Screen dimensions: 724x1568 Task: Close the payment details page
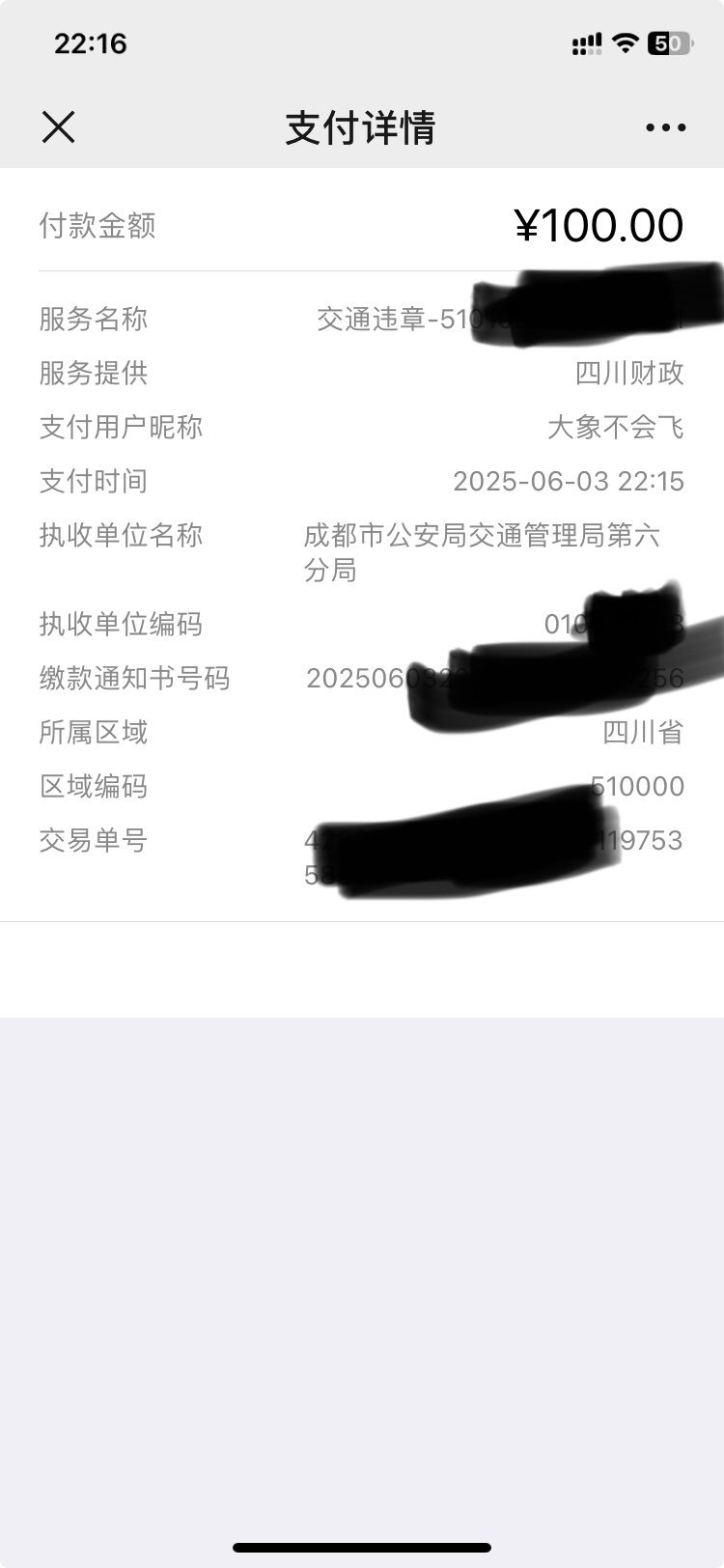point(59,126)
